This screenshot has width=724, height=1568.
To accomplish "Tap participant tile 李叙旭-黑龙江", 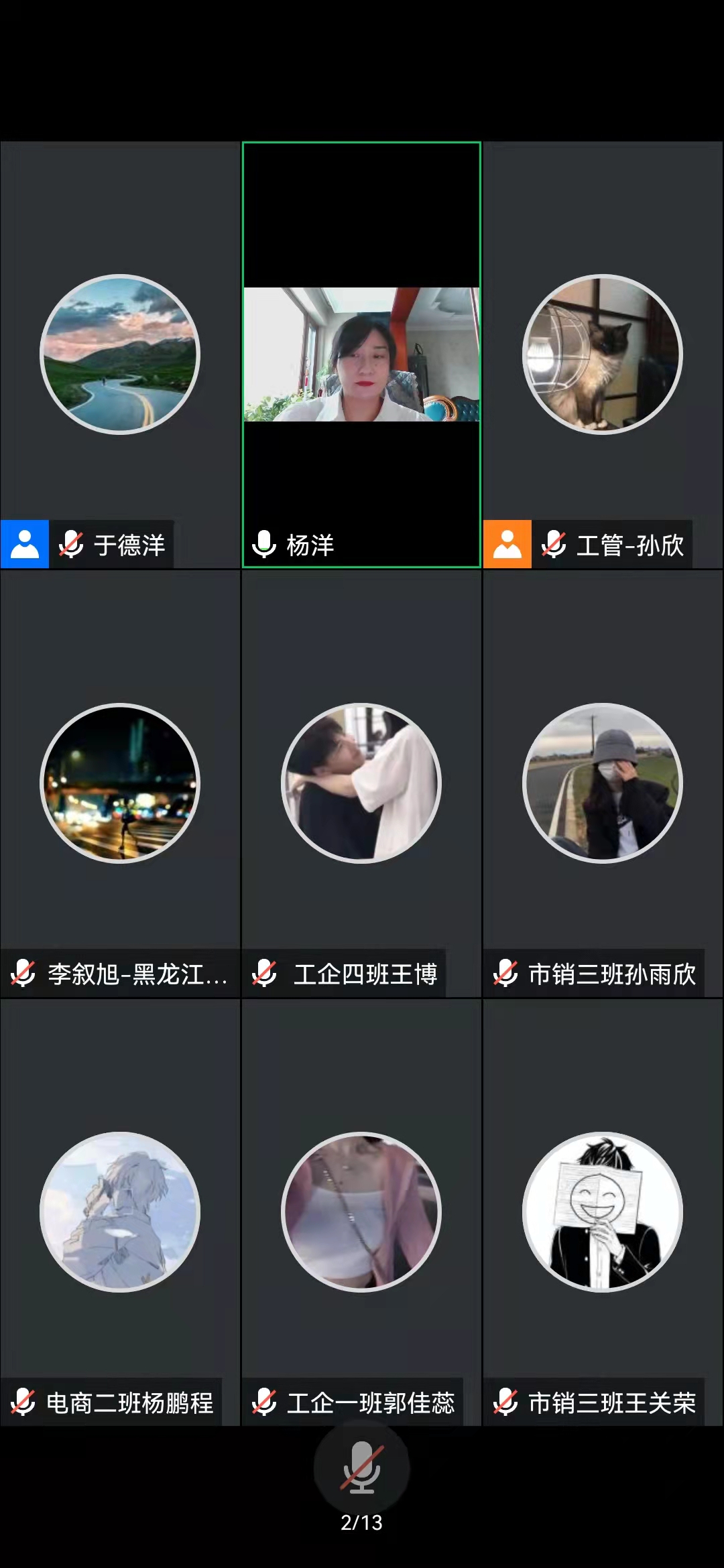I will (x=120, y=783).
